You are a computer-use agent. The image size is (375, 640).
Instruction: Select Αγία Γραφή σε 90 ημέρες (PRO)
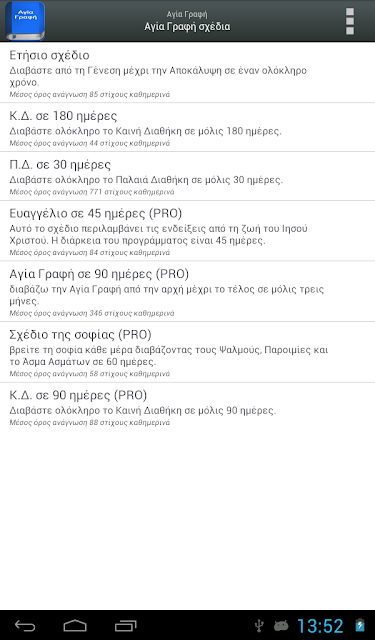(187, 291)
